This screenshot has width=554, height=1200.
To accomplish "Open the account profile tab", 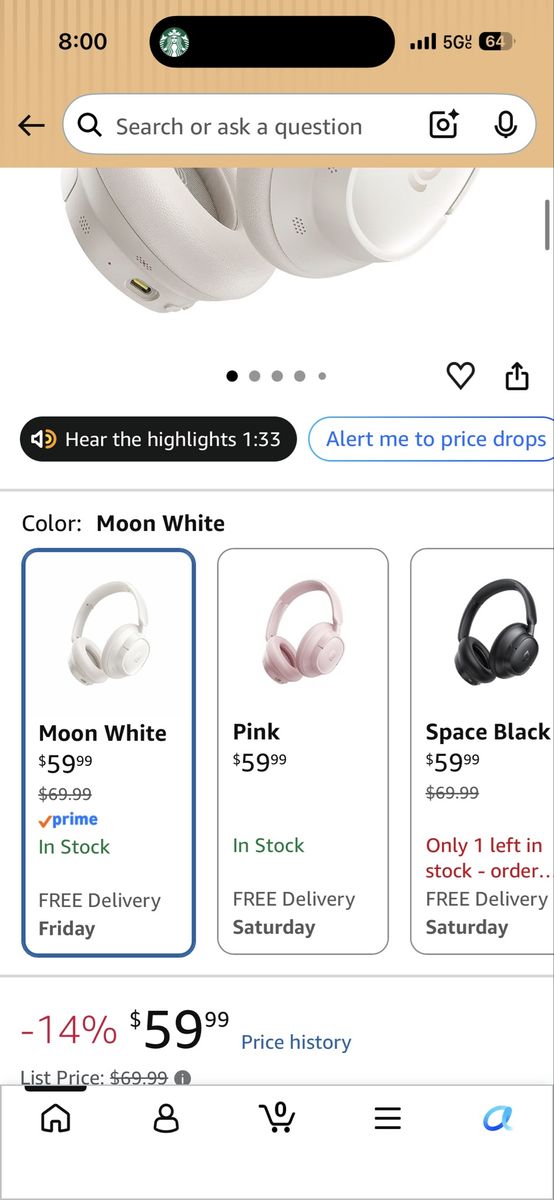I will point(166,1117).
